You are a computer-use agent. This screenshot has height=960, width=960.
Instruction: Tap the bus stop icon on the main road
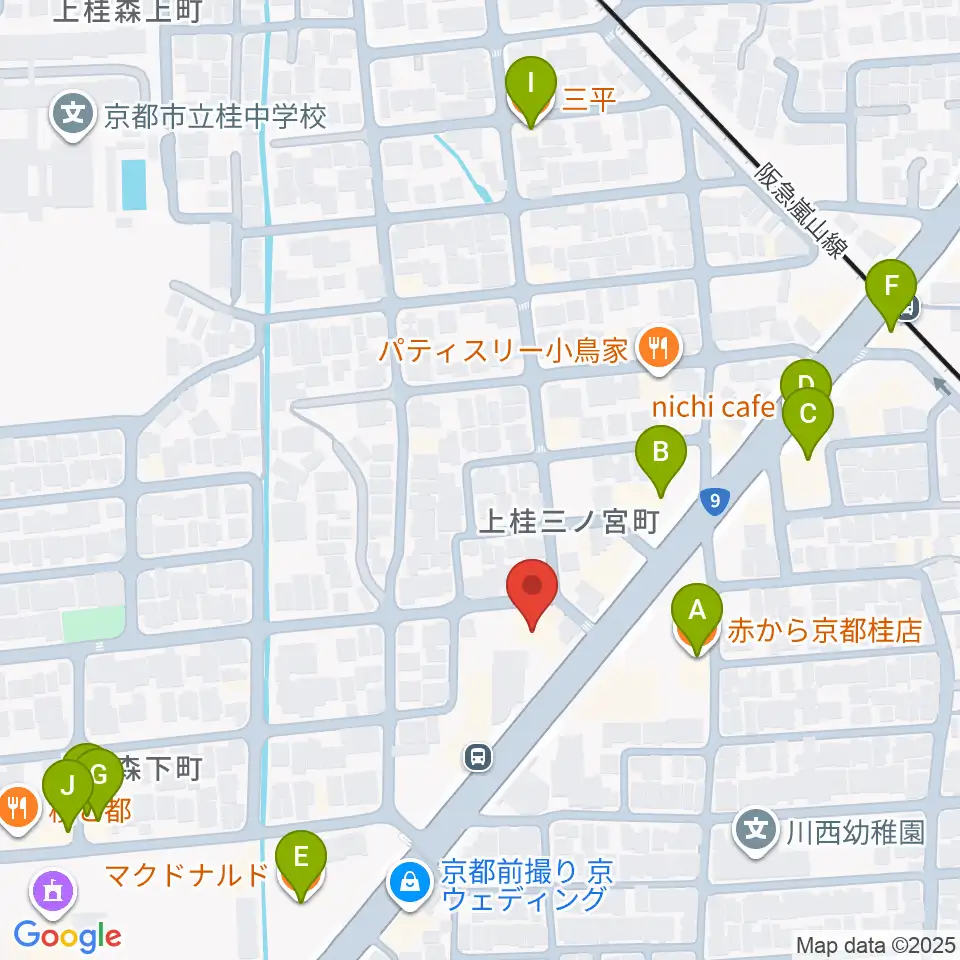tap(478, 757)
